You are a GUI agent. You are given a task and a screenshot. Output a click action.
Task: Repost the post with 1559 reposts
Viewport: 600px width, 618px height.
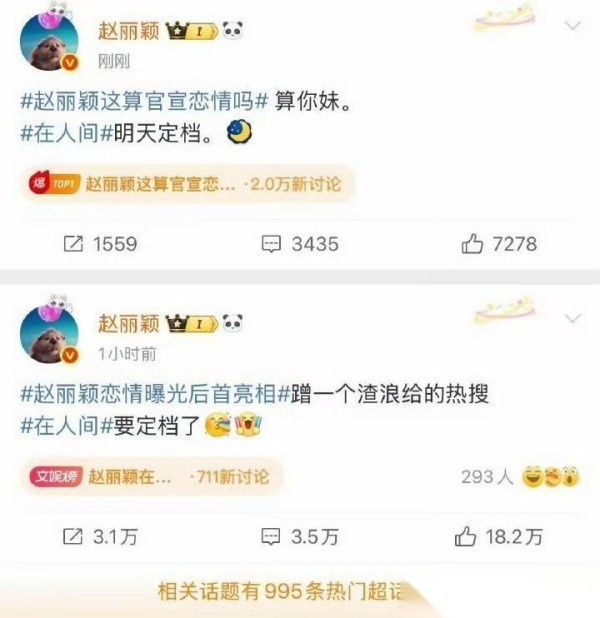tap(99, 243)
